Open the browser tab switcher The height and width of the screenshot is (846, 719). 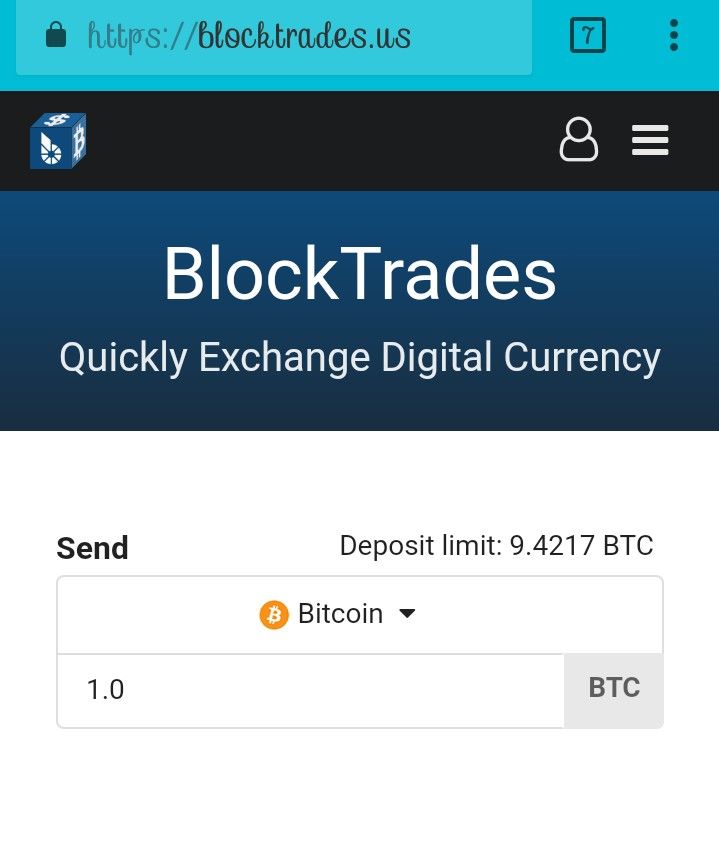[x=587, y=37]
